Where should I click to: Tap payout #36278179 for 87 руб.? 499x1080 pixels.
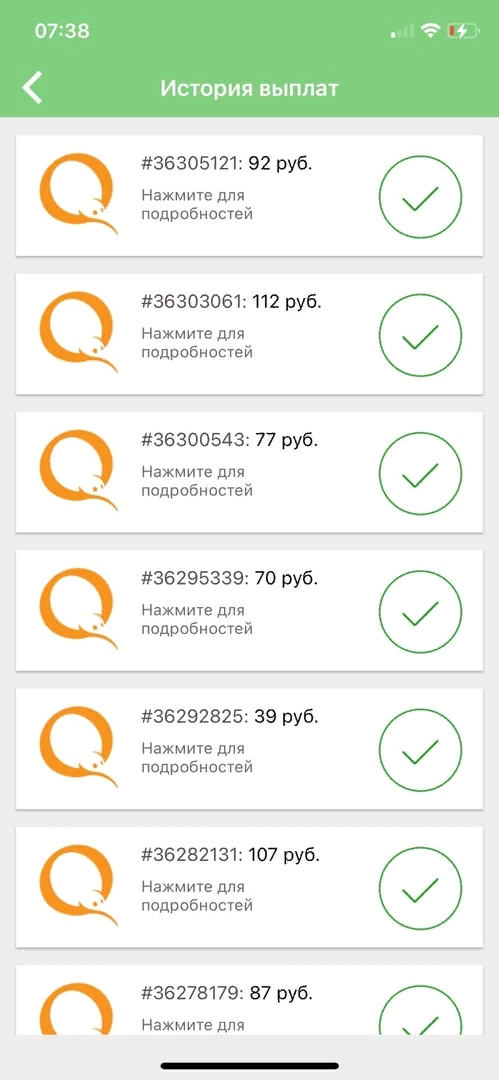(250, 999)
